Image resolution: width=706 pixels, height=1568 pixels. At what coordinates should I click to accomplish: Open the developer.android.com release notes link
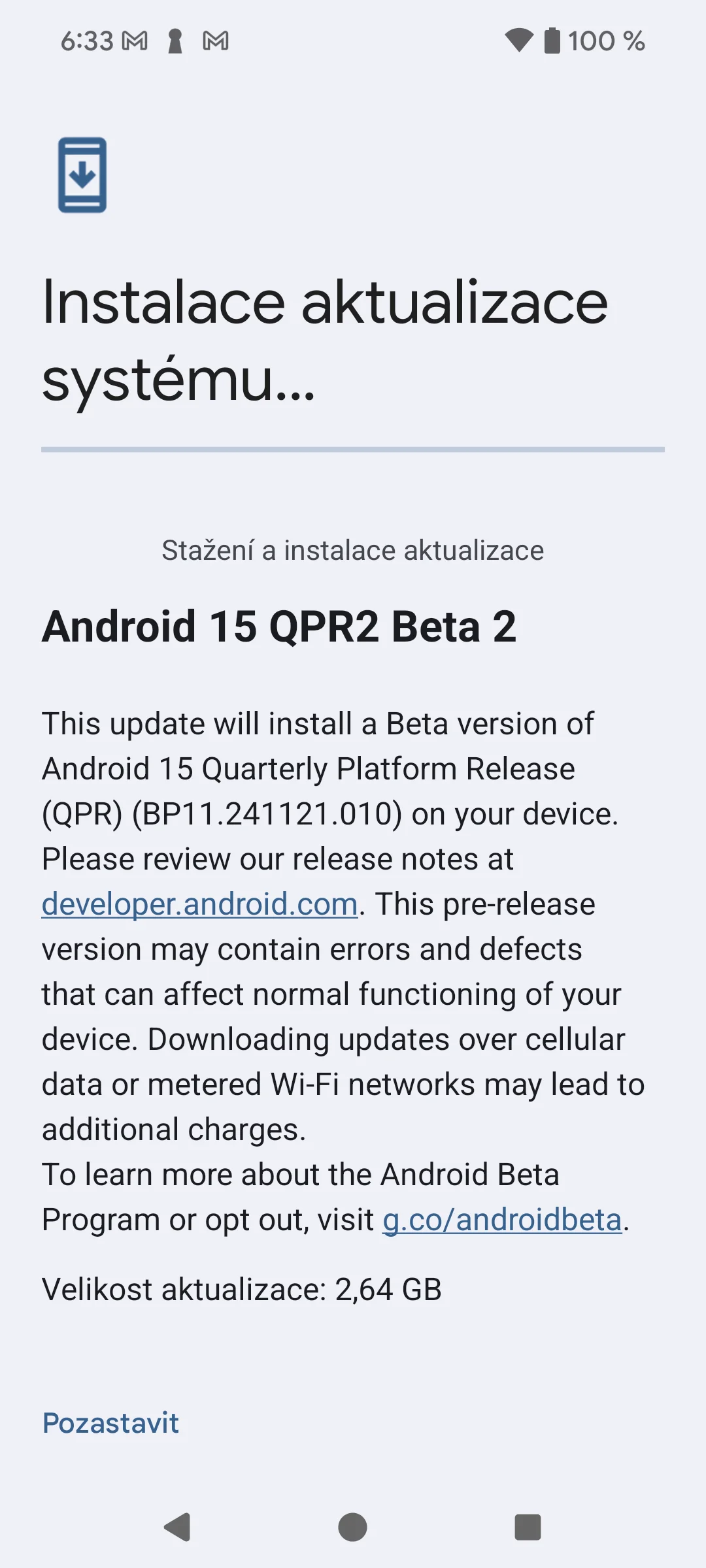pyautogui.click(x=200, y=904)
